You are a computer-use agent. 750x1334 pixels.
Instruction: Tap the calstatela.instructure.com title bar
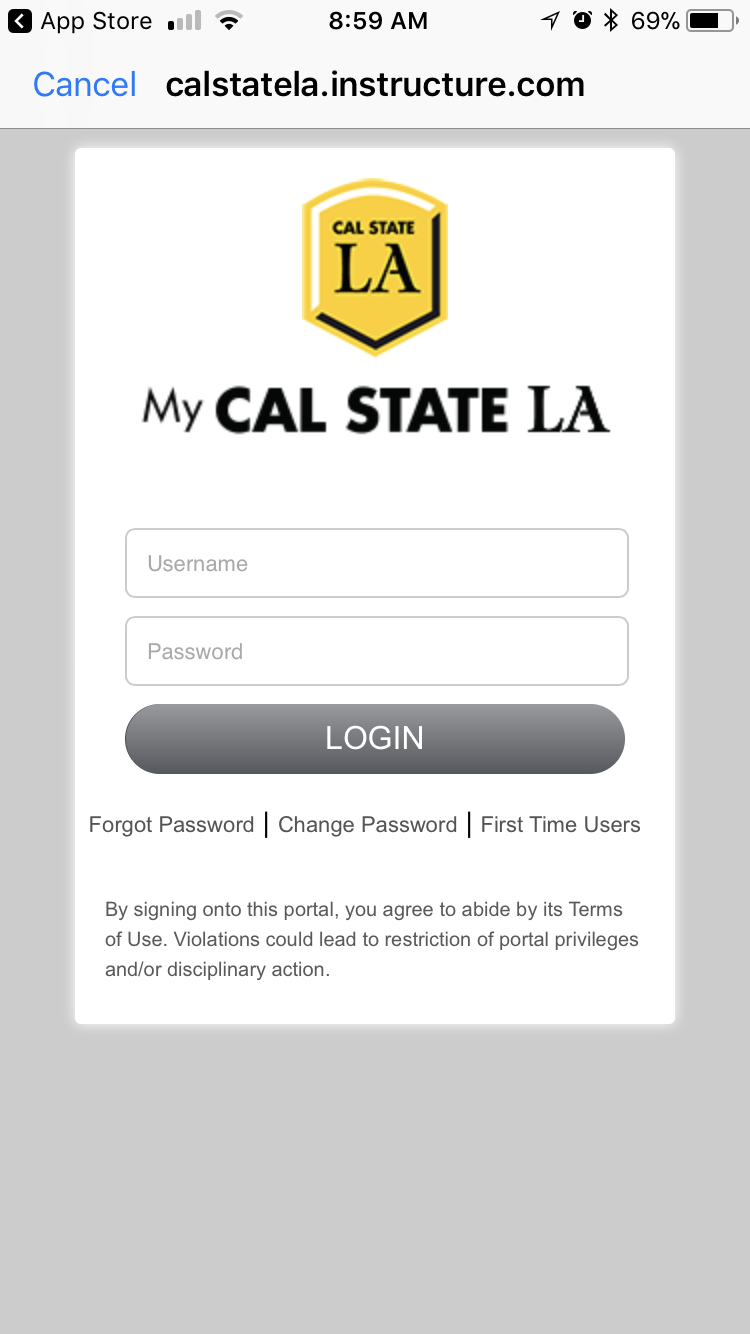point(375,84)
